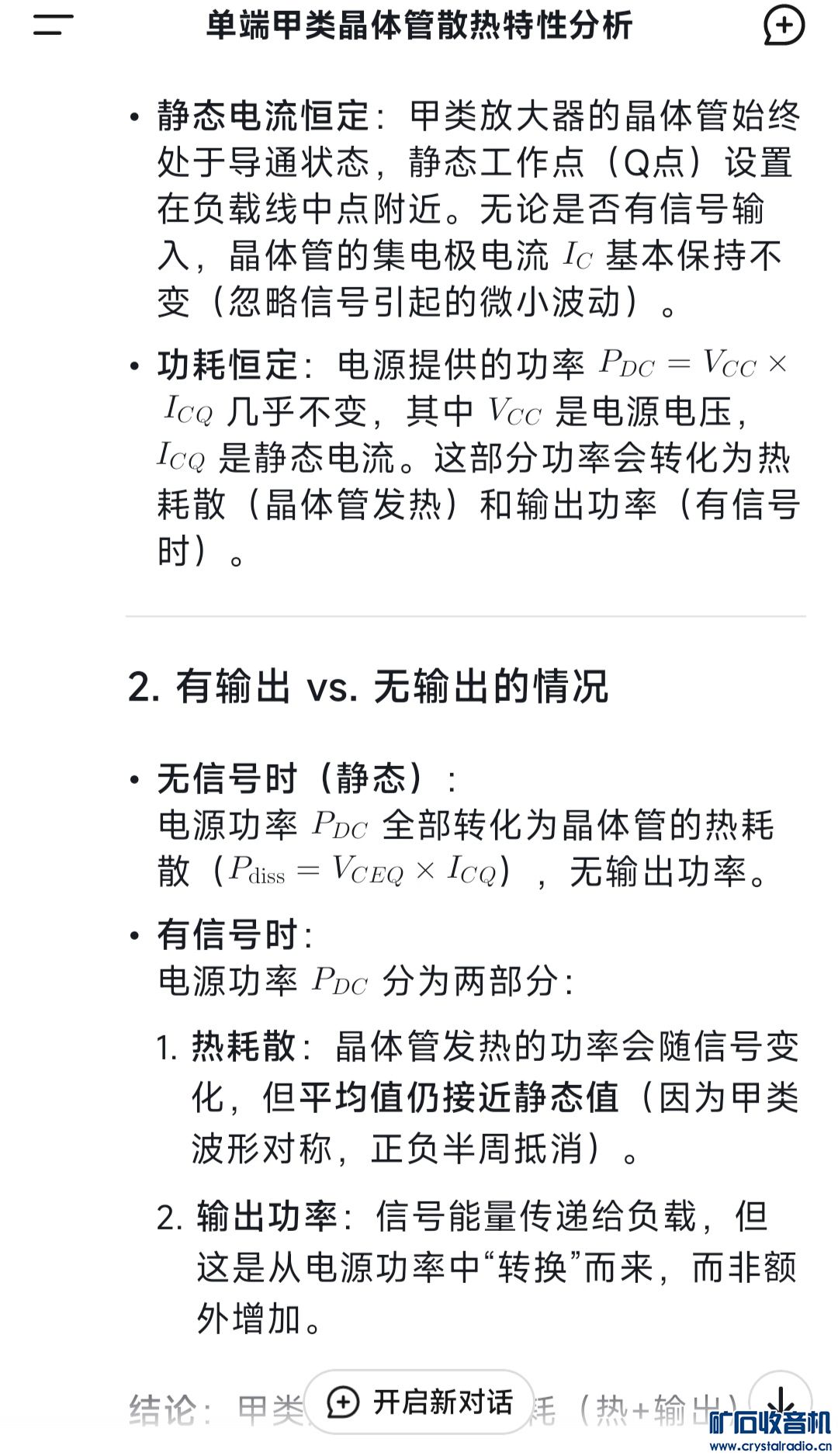This screenshot has height=1456, width=838.
Task: Jump to the bottom of the conversation
Action: tap(780, 1402)
